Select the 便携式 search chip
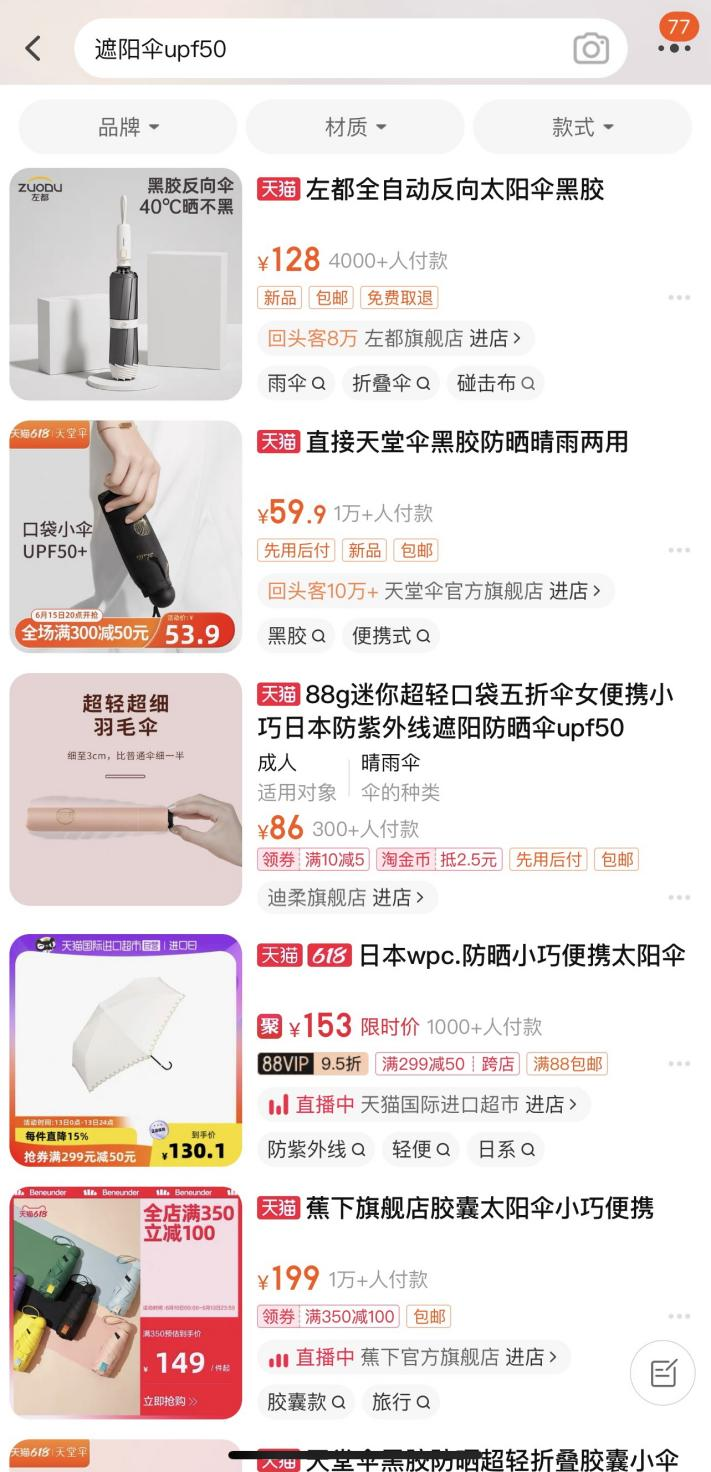 (390, 636)
